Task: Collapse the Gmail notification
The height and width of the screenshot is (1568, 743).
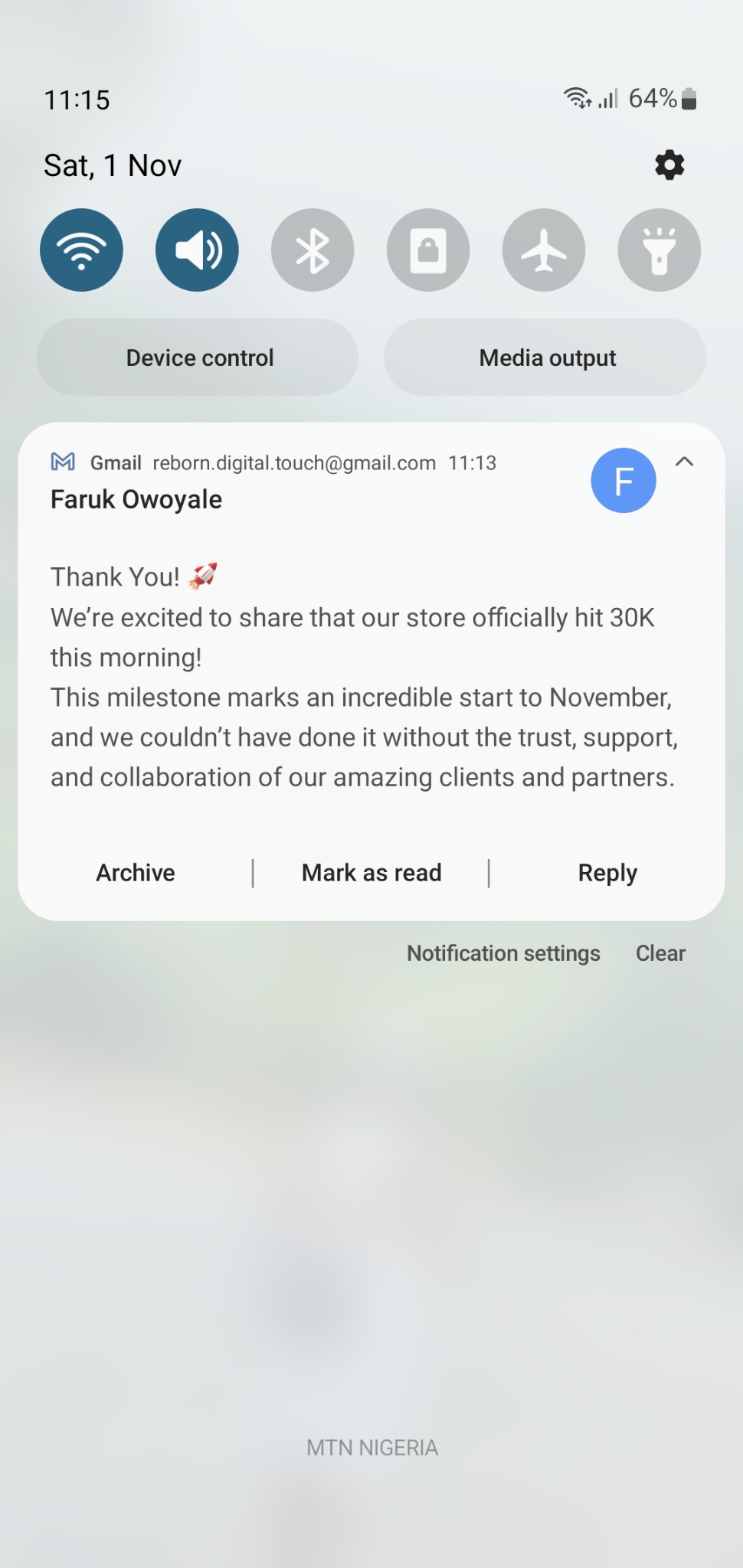Action: 685,462
